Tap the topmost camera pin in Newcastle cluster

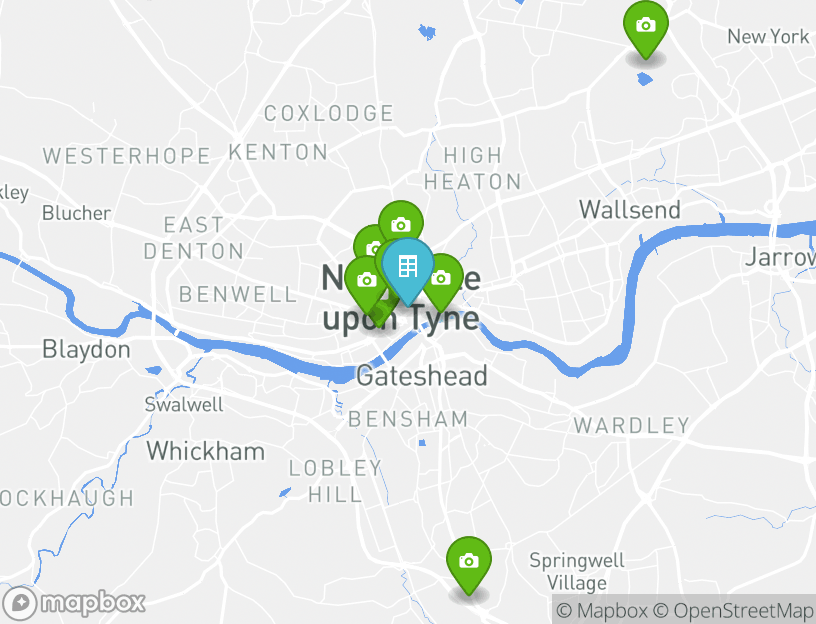tap(400, 224)
